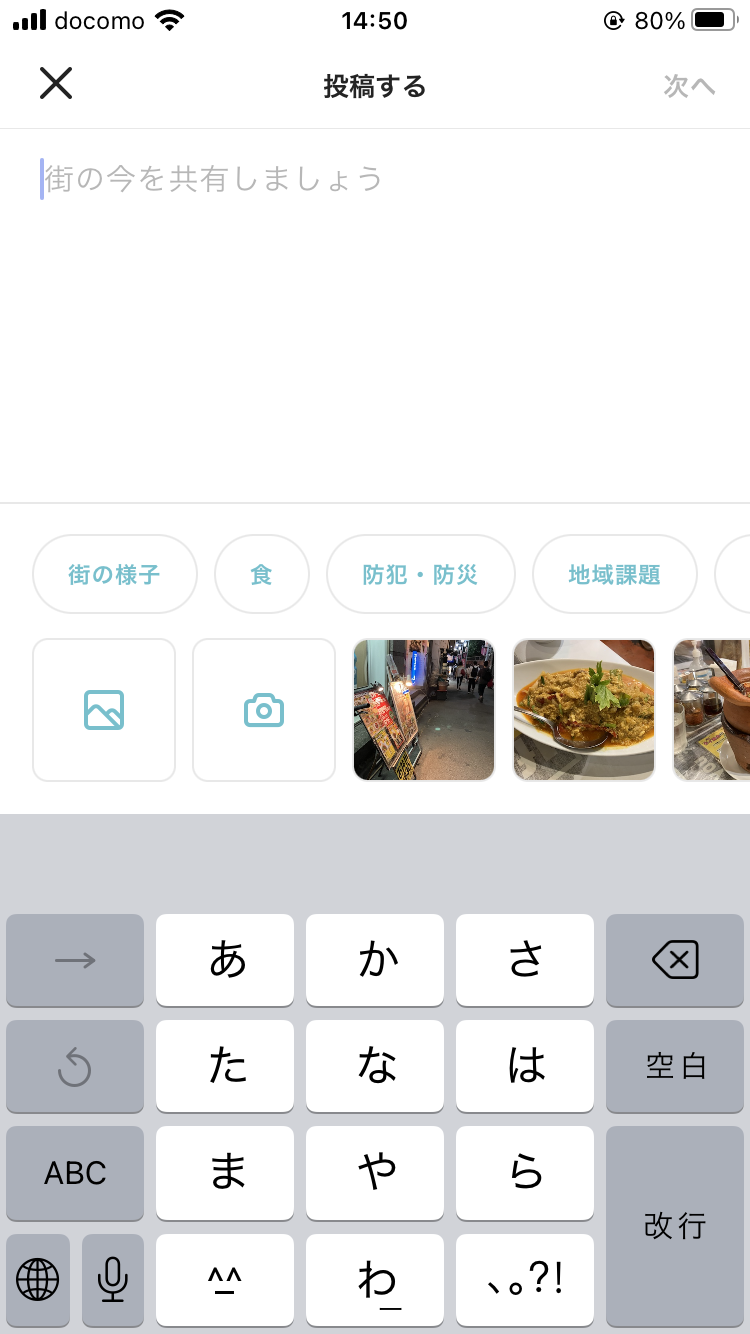
Task: Attach the night alley street photo
Action: [x=424, y=710]
